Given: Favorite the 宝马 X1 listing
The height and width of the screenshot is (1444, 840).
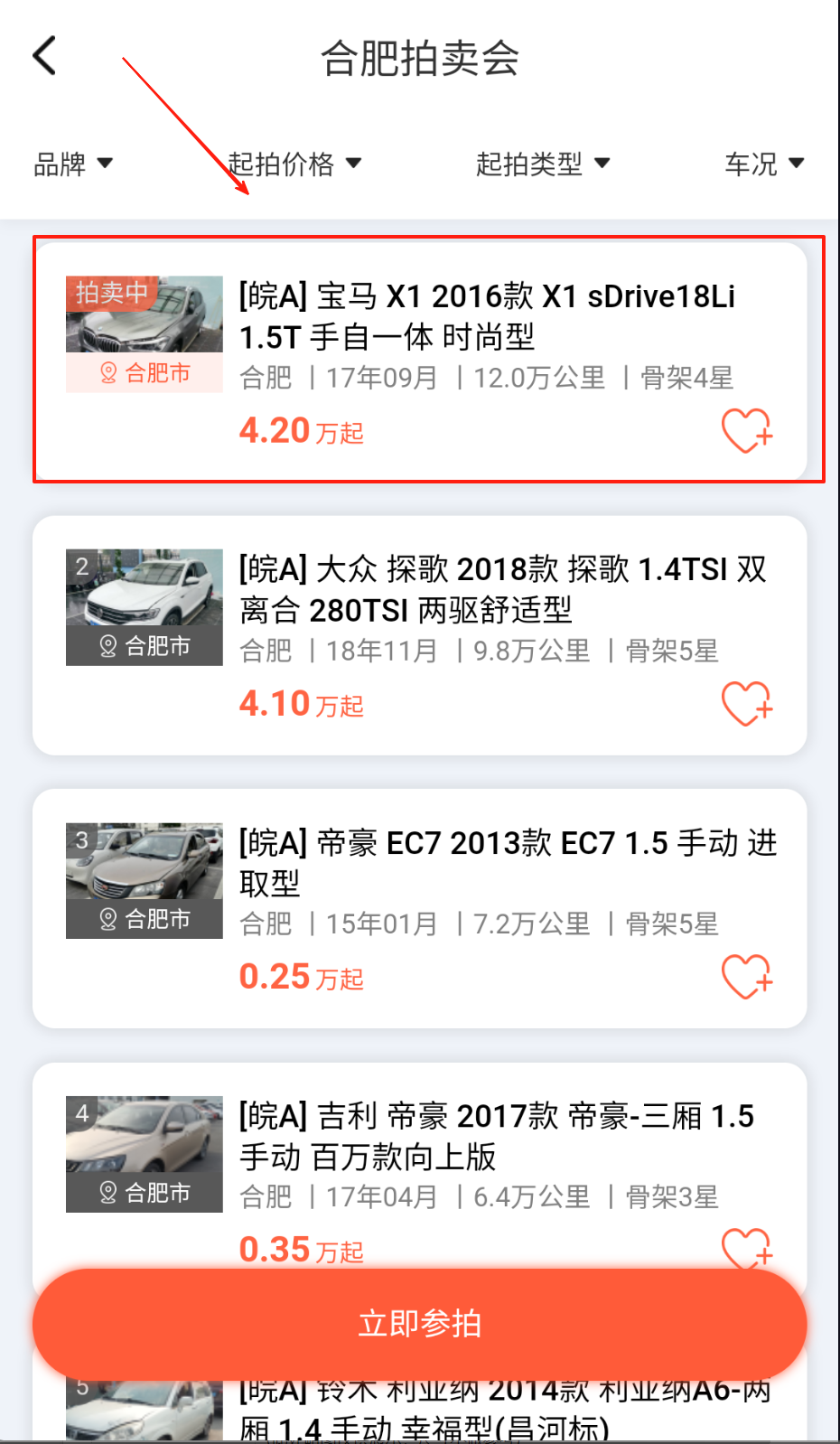Looking at the screenshot, I should (x=746, y=430).
